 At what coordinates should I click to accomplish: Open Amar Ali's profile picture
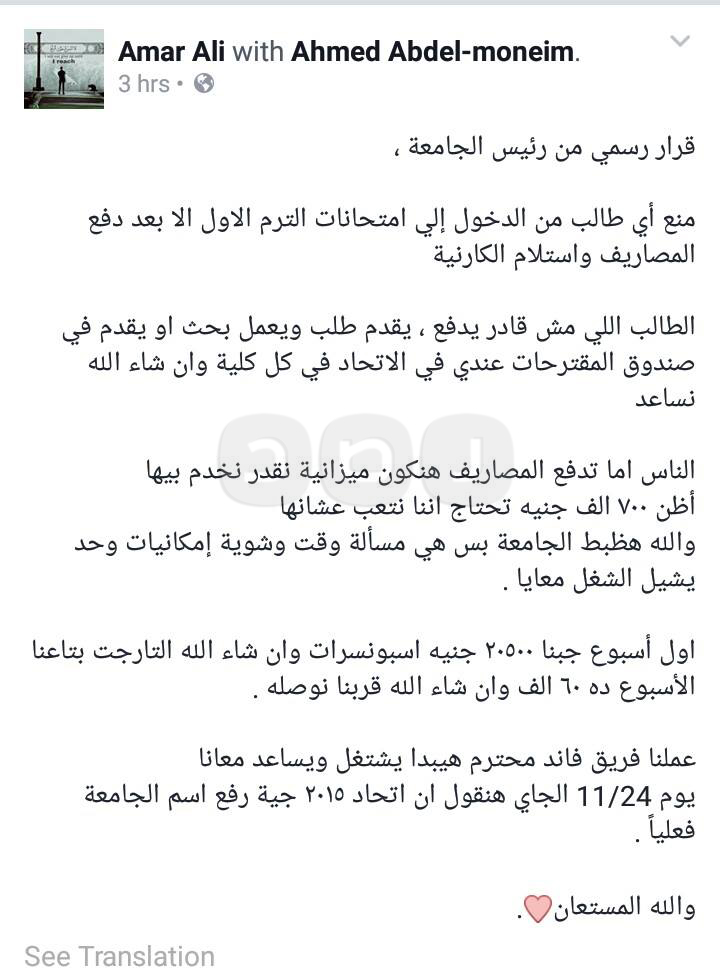[x=64, y=68]
